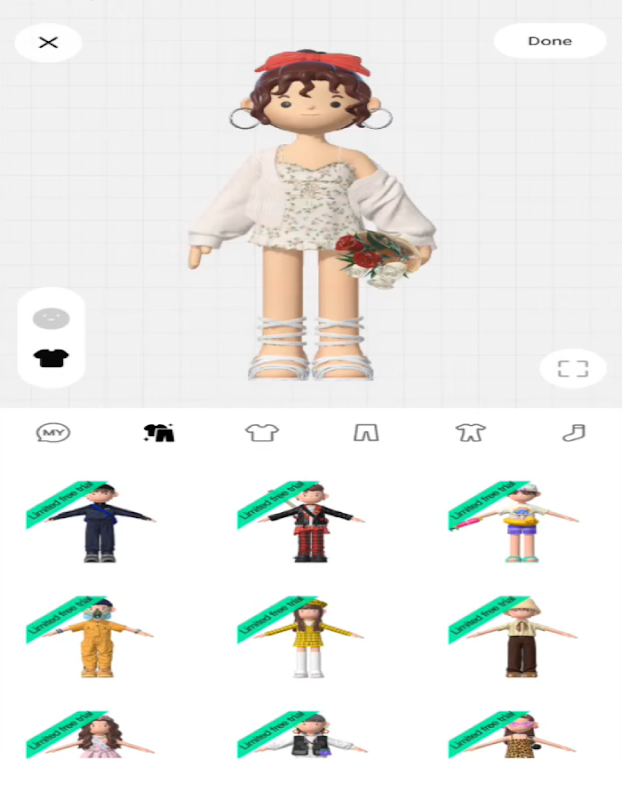Open the pants category tab
This screenshot has width=622, height=800.
point(366,433)
